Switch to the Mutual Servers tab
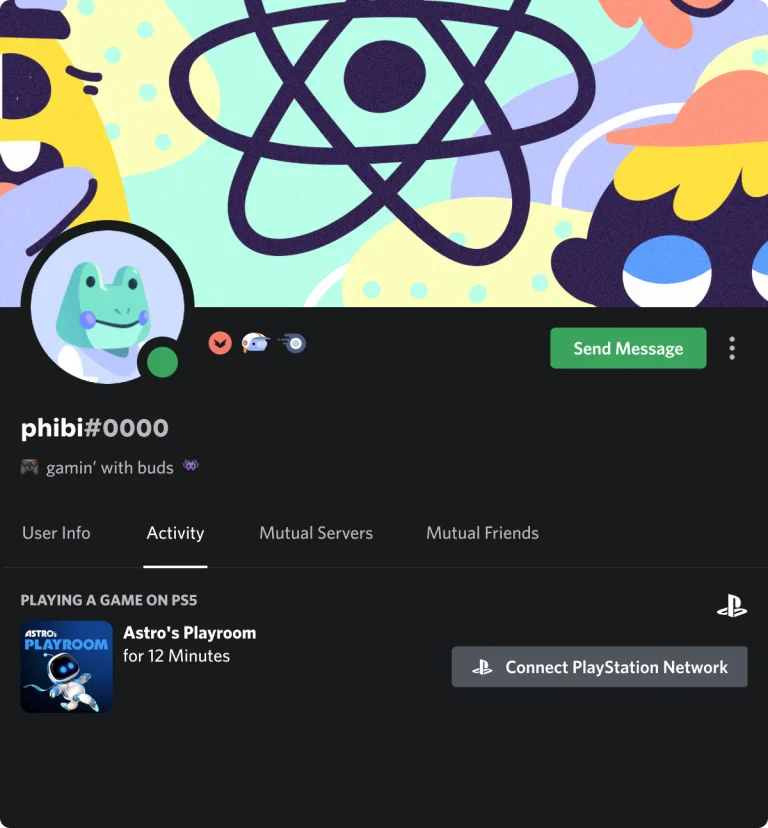Image resolution: width=768 pixels, height=828 pixels. click(315, 533)
